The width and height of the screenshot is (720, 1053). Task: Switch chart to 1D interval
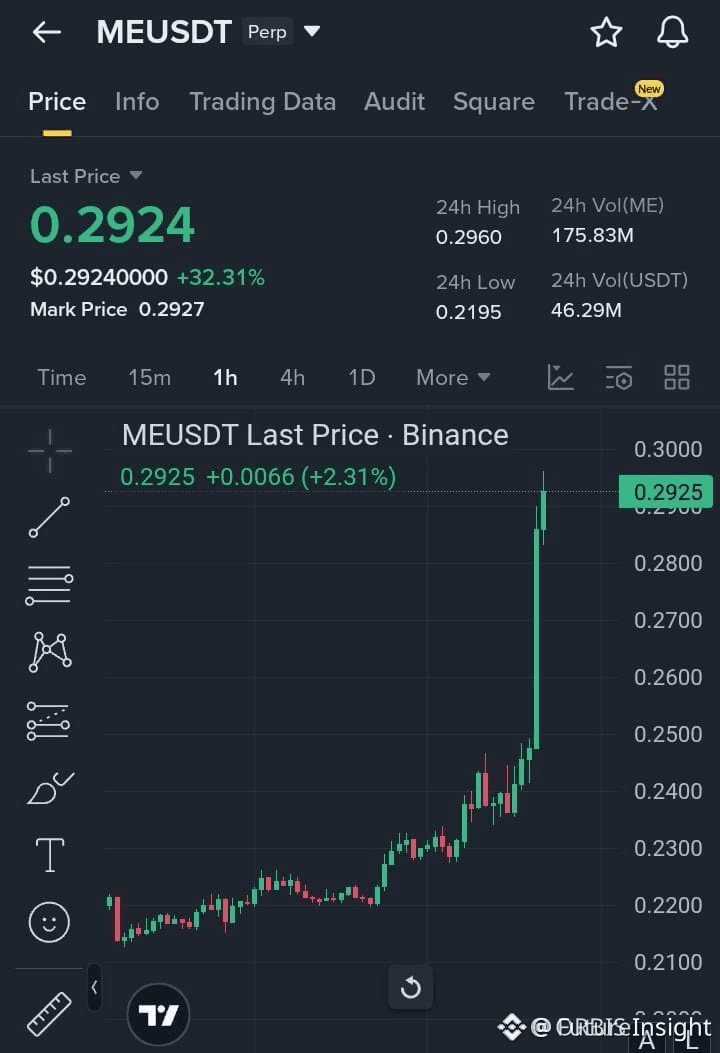(361, 377)
